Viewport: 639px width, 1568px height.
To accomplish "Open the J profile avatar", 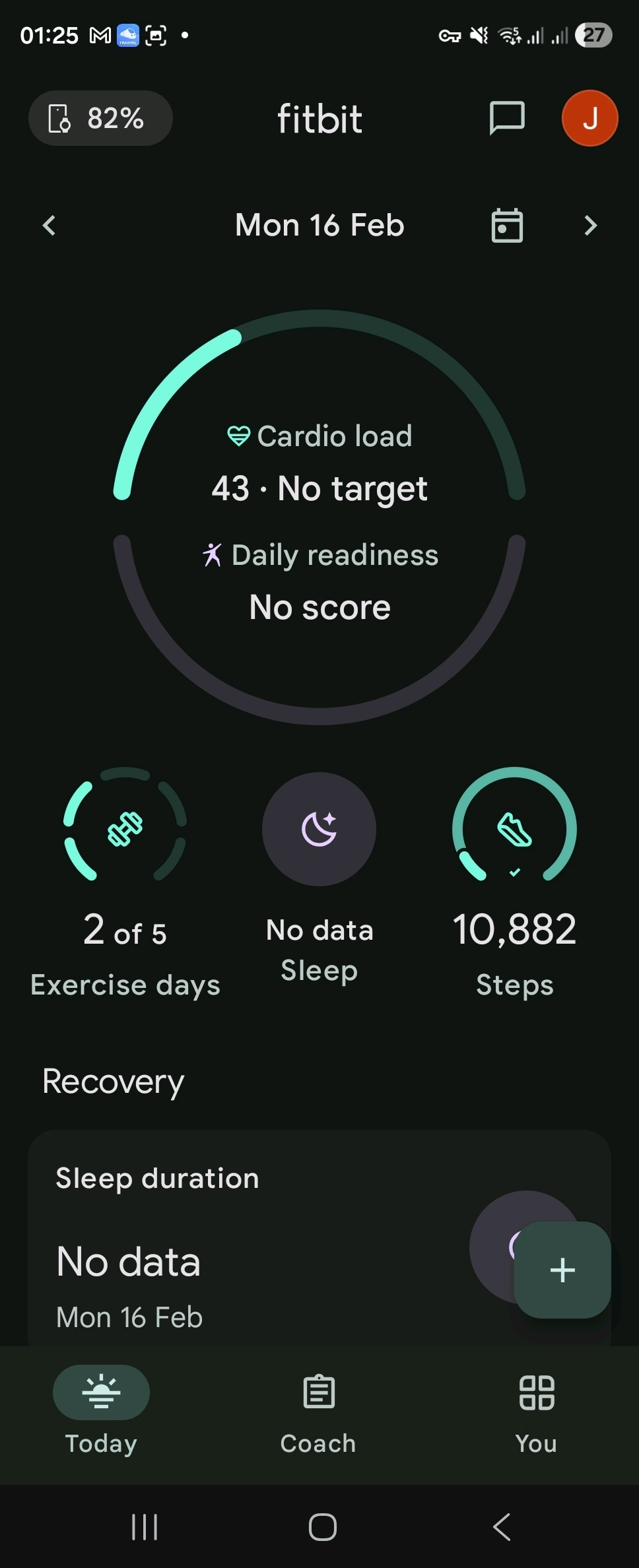I will click(589, 118).
